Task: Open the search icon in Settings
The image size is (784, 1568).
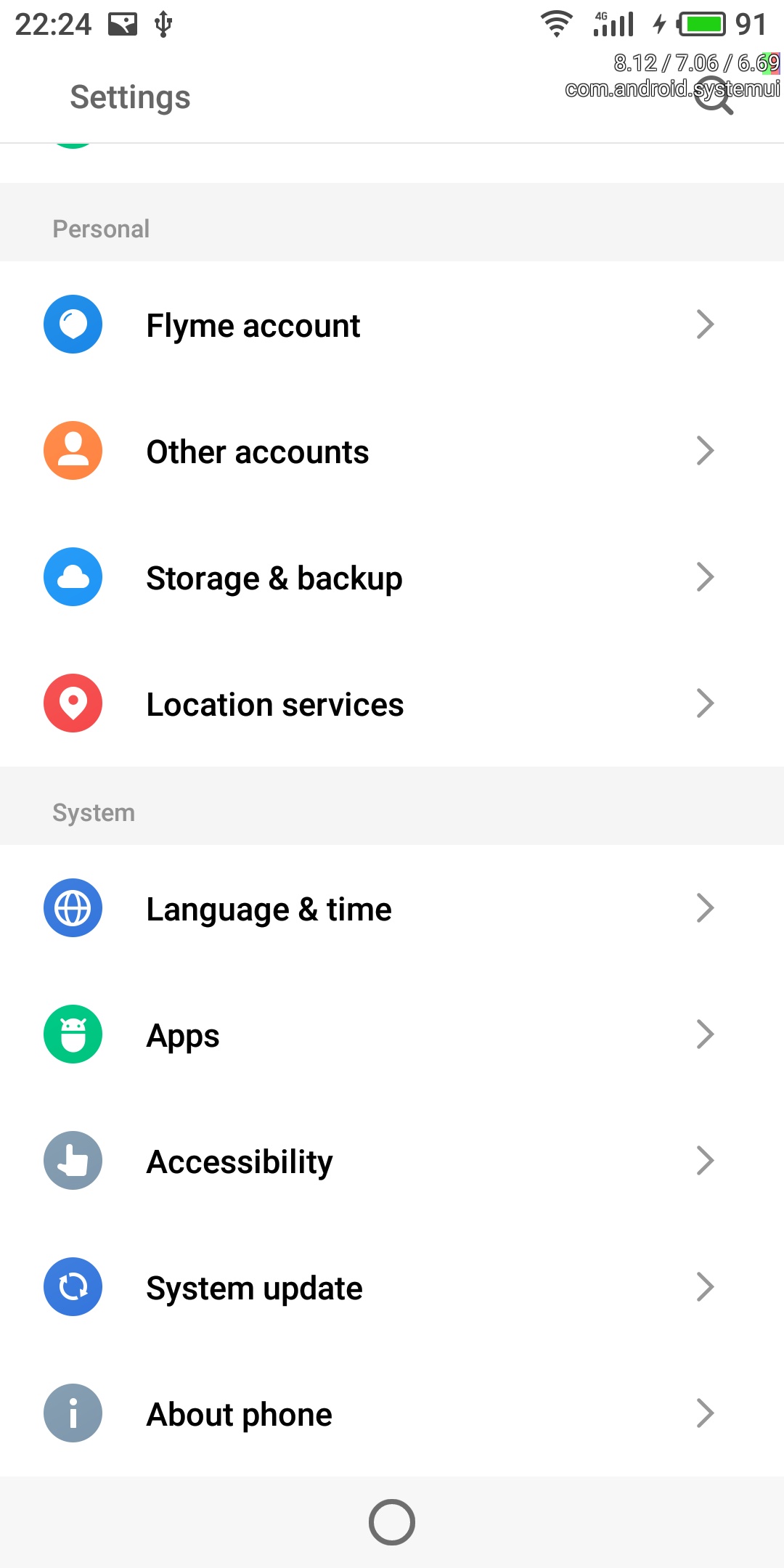Action: click(x=714, y=97)
